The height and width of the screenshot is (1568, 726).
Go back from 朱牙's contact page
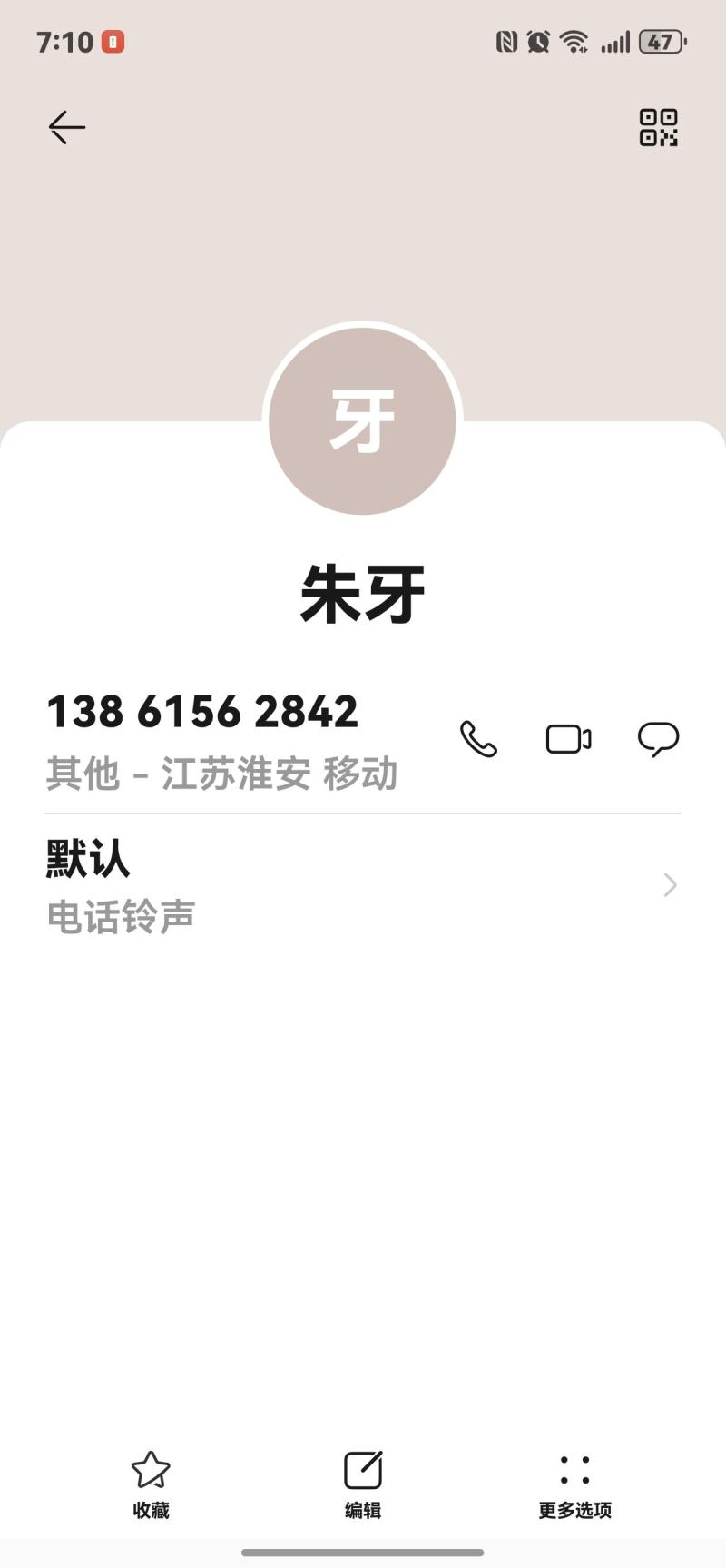click(66, 127)
